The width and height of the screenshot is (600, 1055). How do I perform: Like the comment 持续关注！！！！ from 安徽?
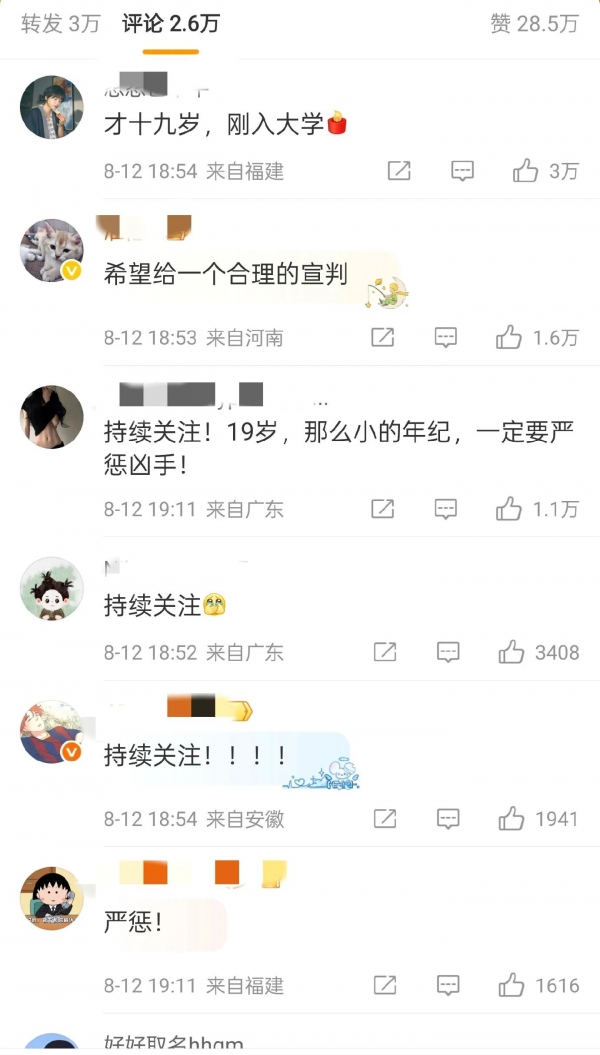coord(512,819)
